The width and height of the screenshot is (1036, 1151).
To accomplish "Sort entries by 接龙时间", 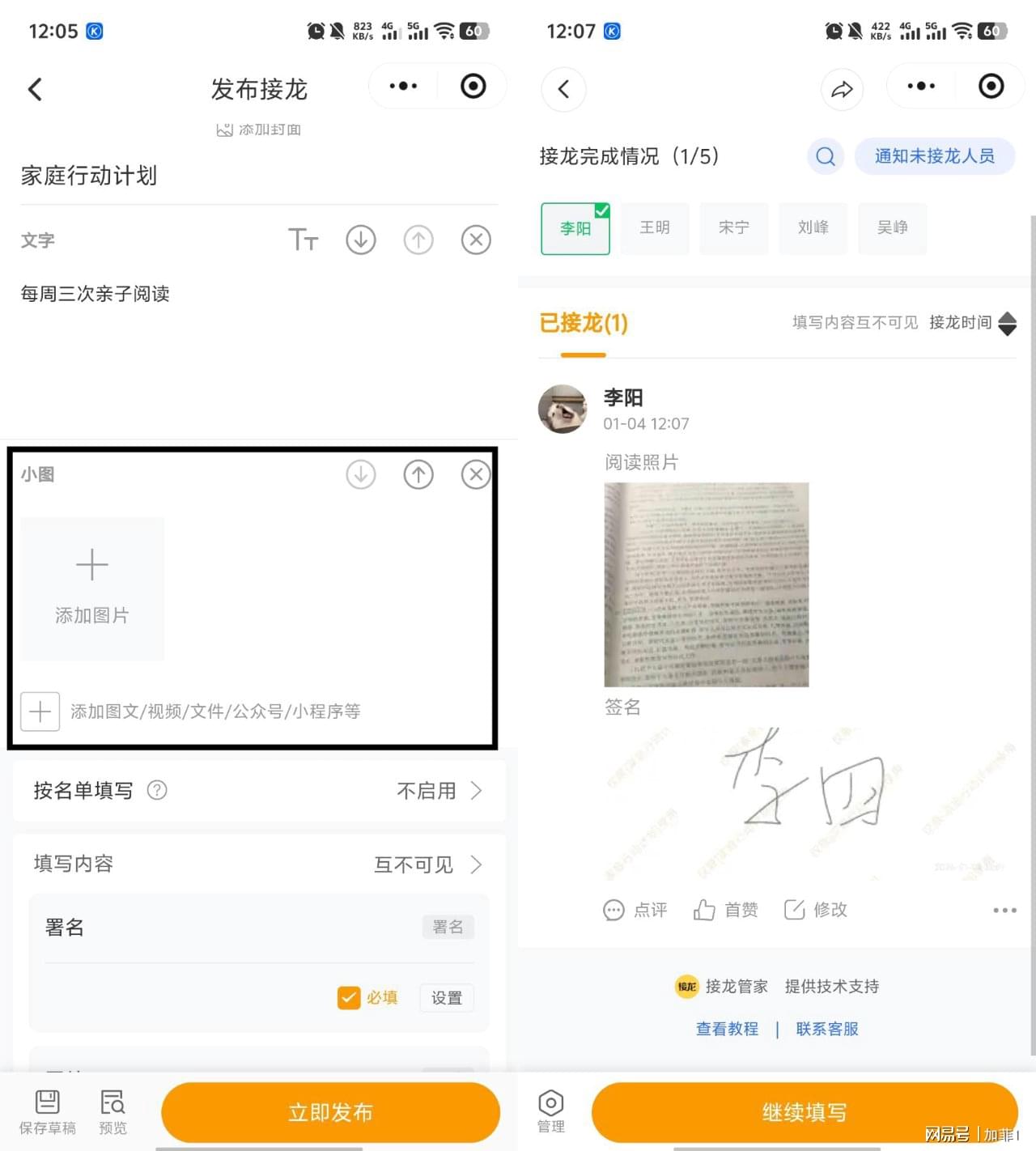I will pos(972,323).
